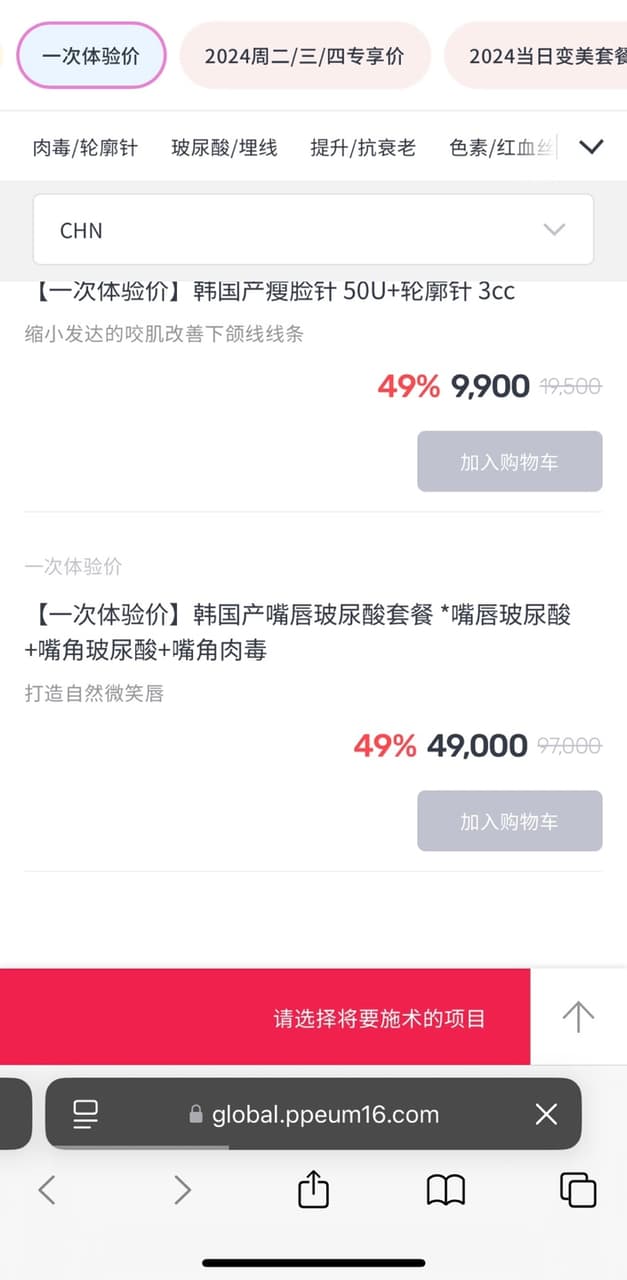Show all open browser tabs

click(578, 1190)
